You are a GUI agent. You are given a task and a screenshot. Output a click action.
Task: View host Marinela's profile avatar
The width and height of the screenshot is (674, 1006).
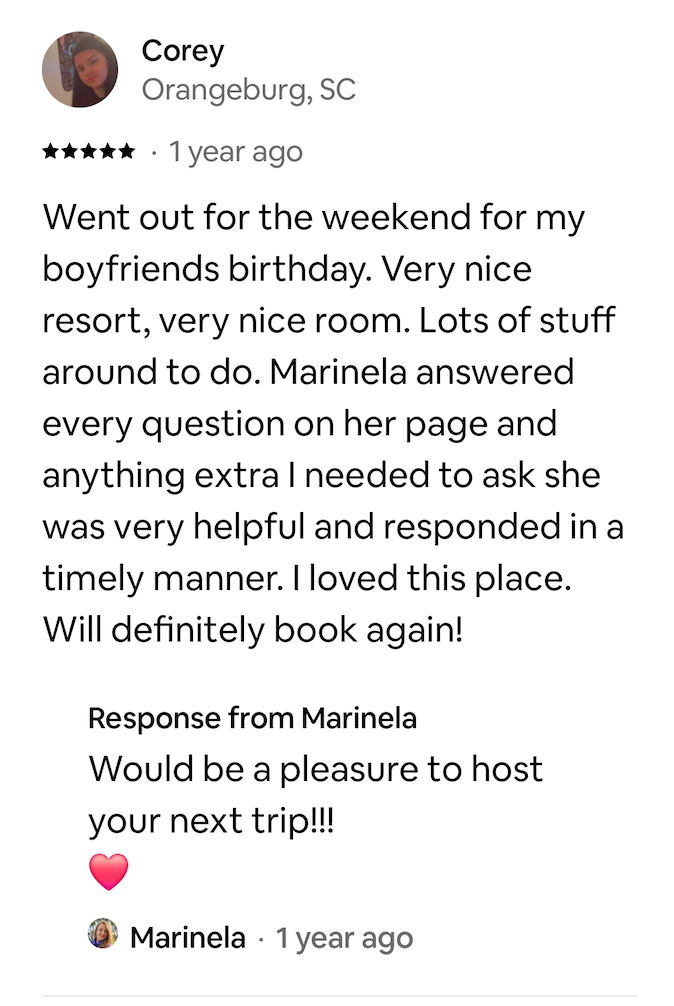tap(103, 936)
